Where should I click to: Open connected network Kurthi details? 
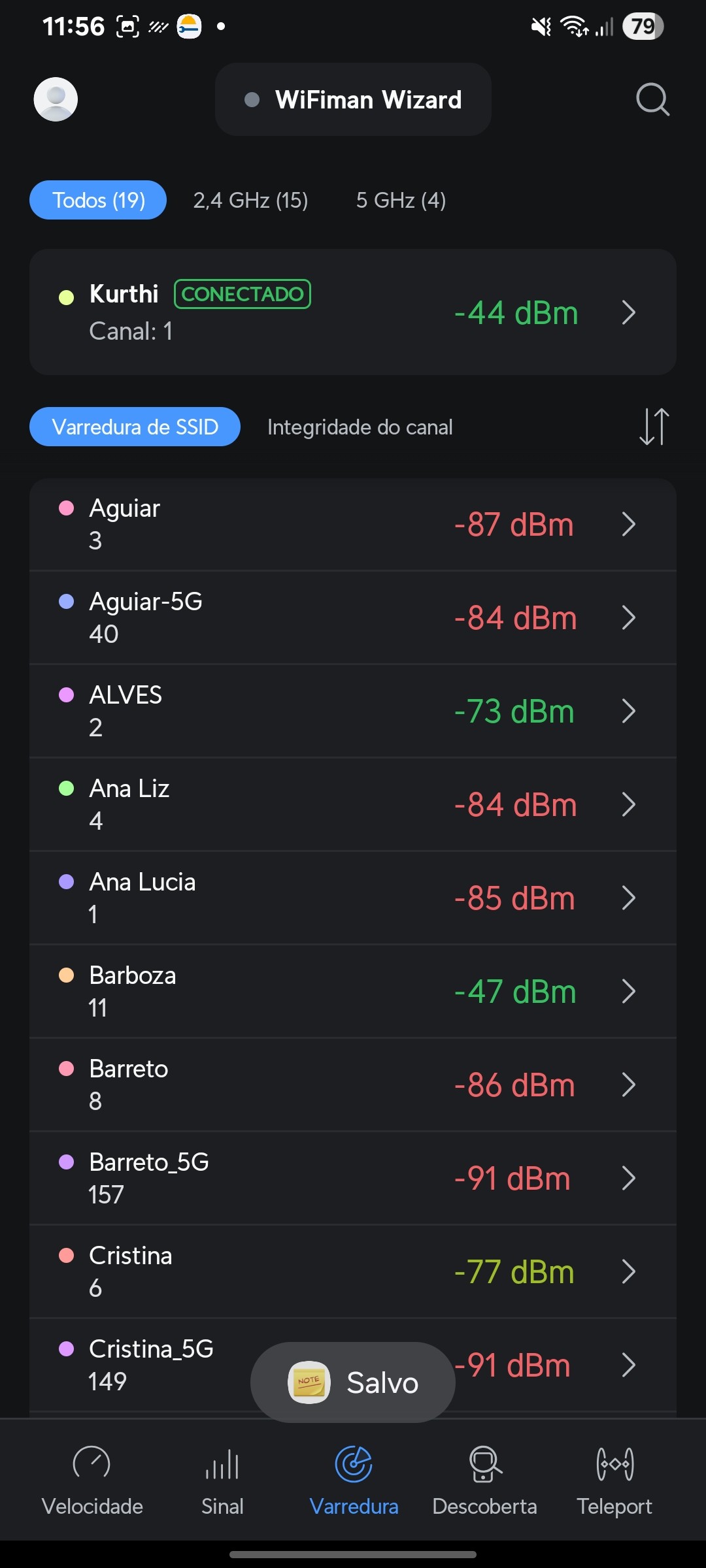click(x=353, y=312)
